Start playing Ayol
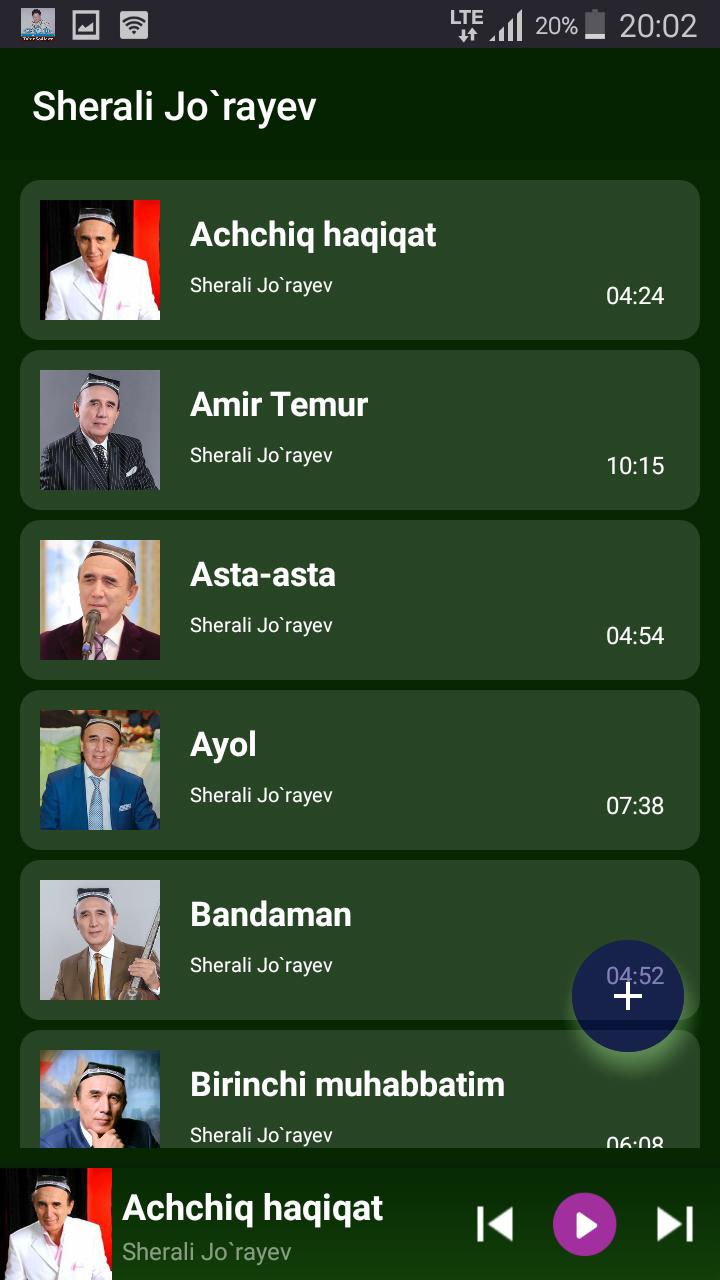This screenshot has width=720, height=1280. click(360, 770)
